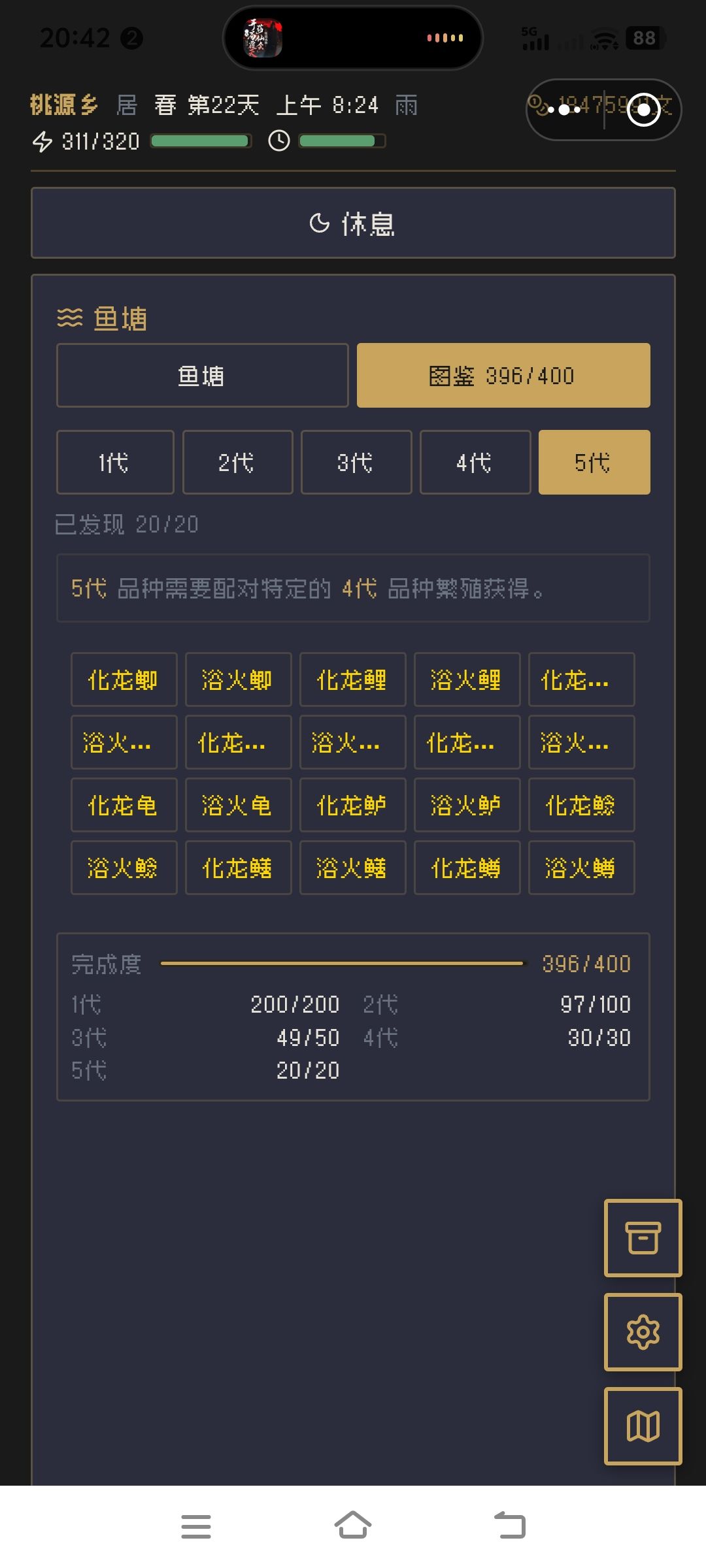This screenshot has height=1568, width=706.
Task: Open the storage box icon
Action: 643,1238
